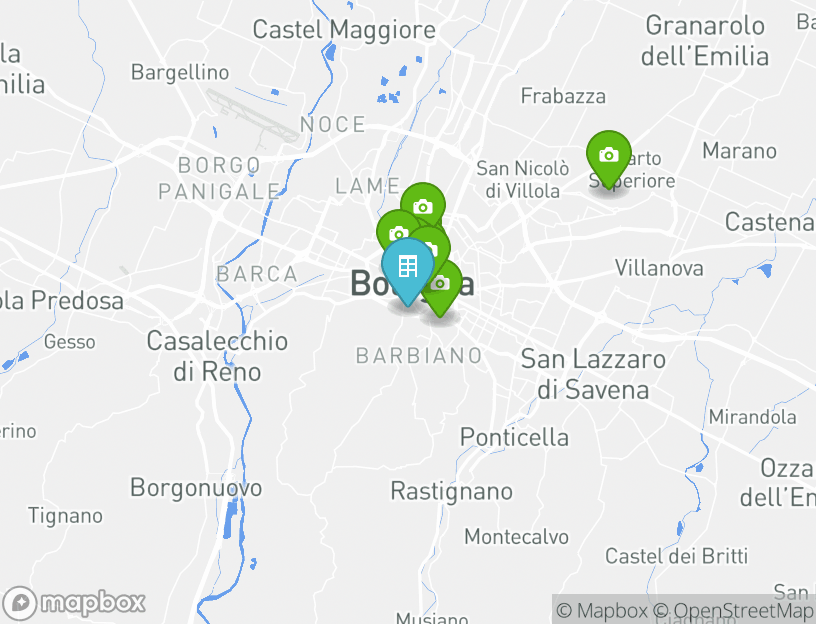Open the topmost camera marker below Lame
Image resolution: width=816 pixels, height=624 pixels.
click(x=422, y=206)
